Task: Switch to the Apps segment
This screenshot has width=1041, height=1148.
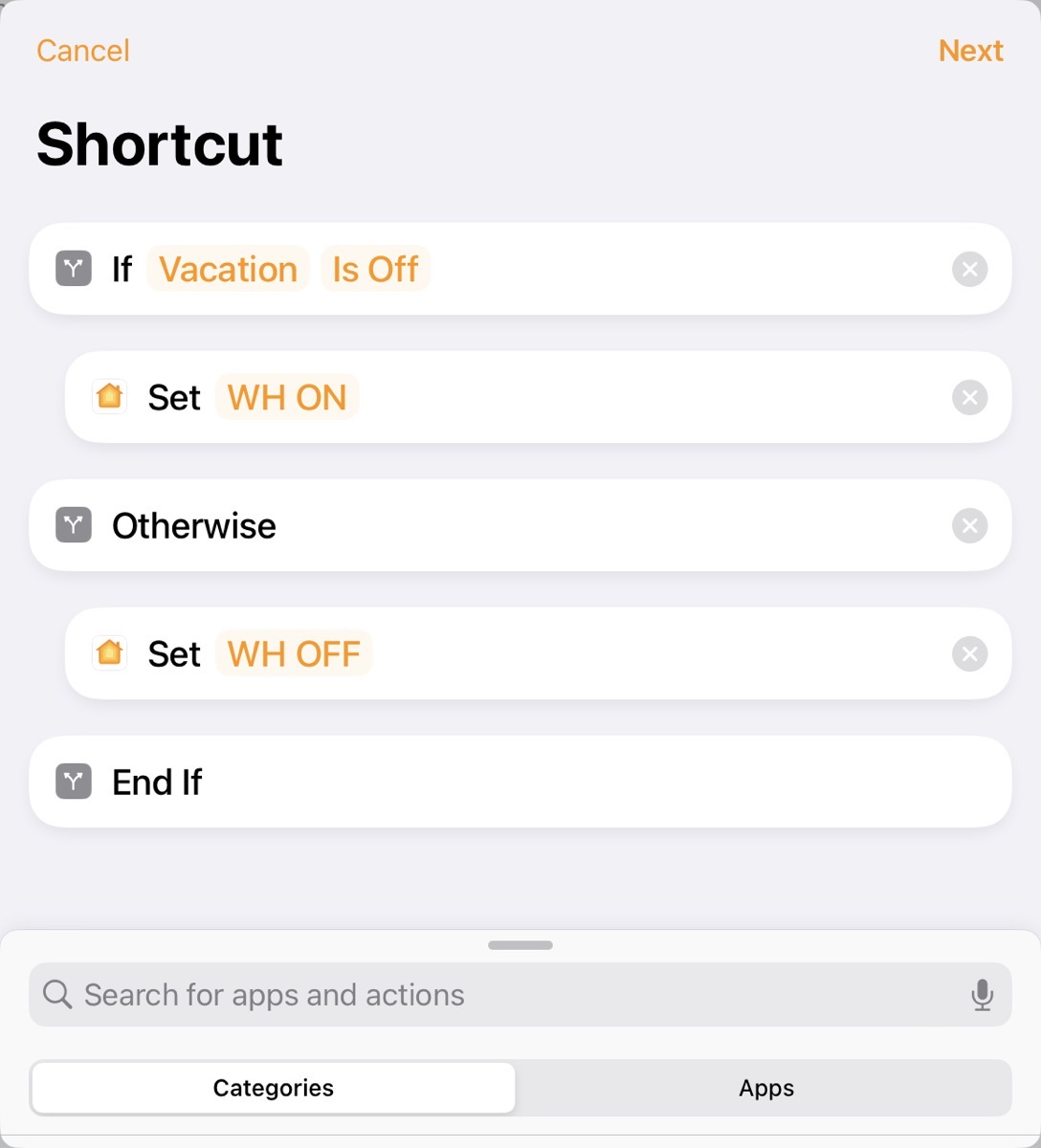Action: 765,1088
